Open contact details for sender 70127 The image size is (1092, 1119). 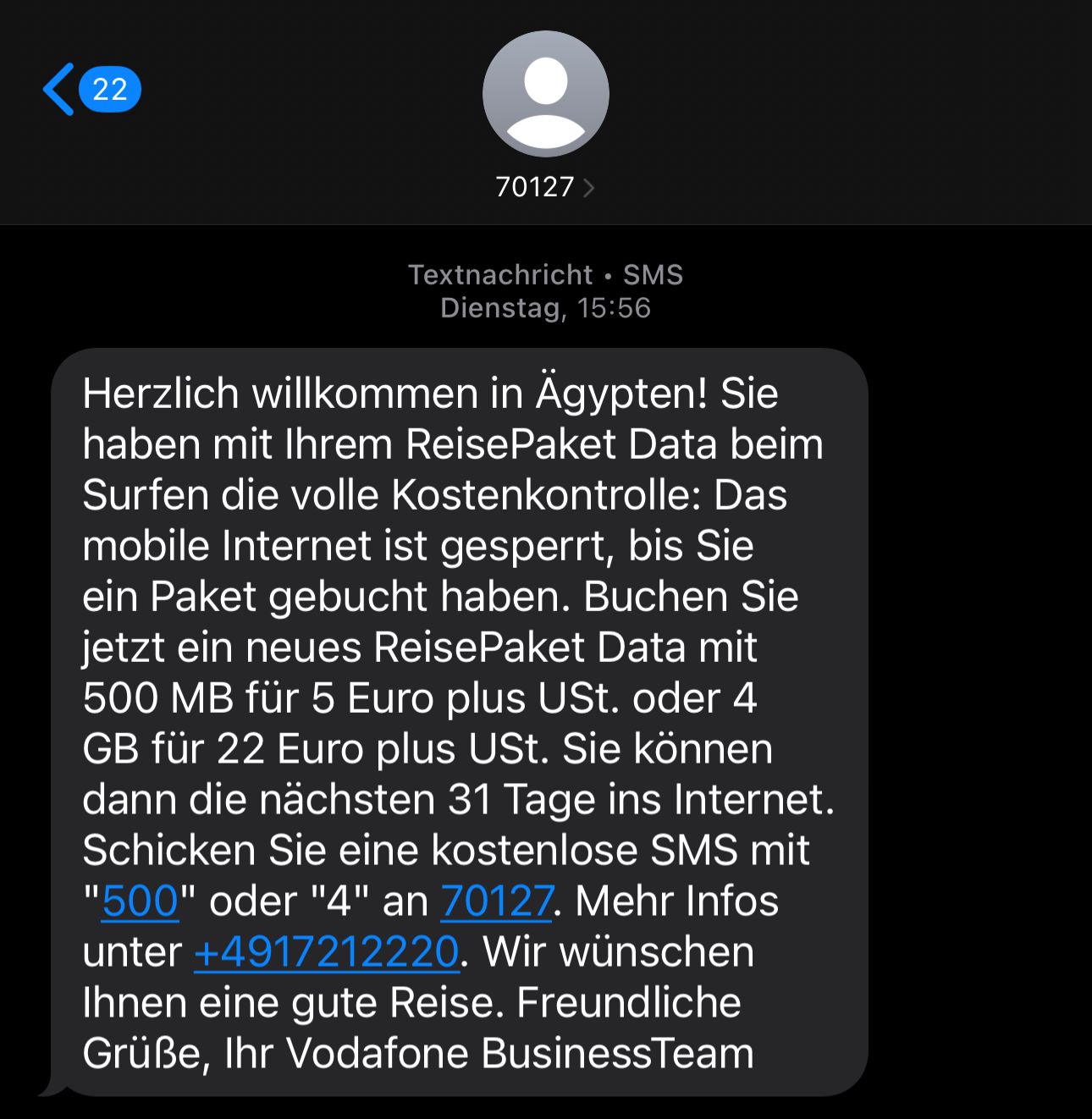[544, 186]
